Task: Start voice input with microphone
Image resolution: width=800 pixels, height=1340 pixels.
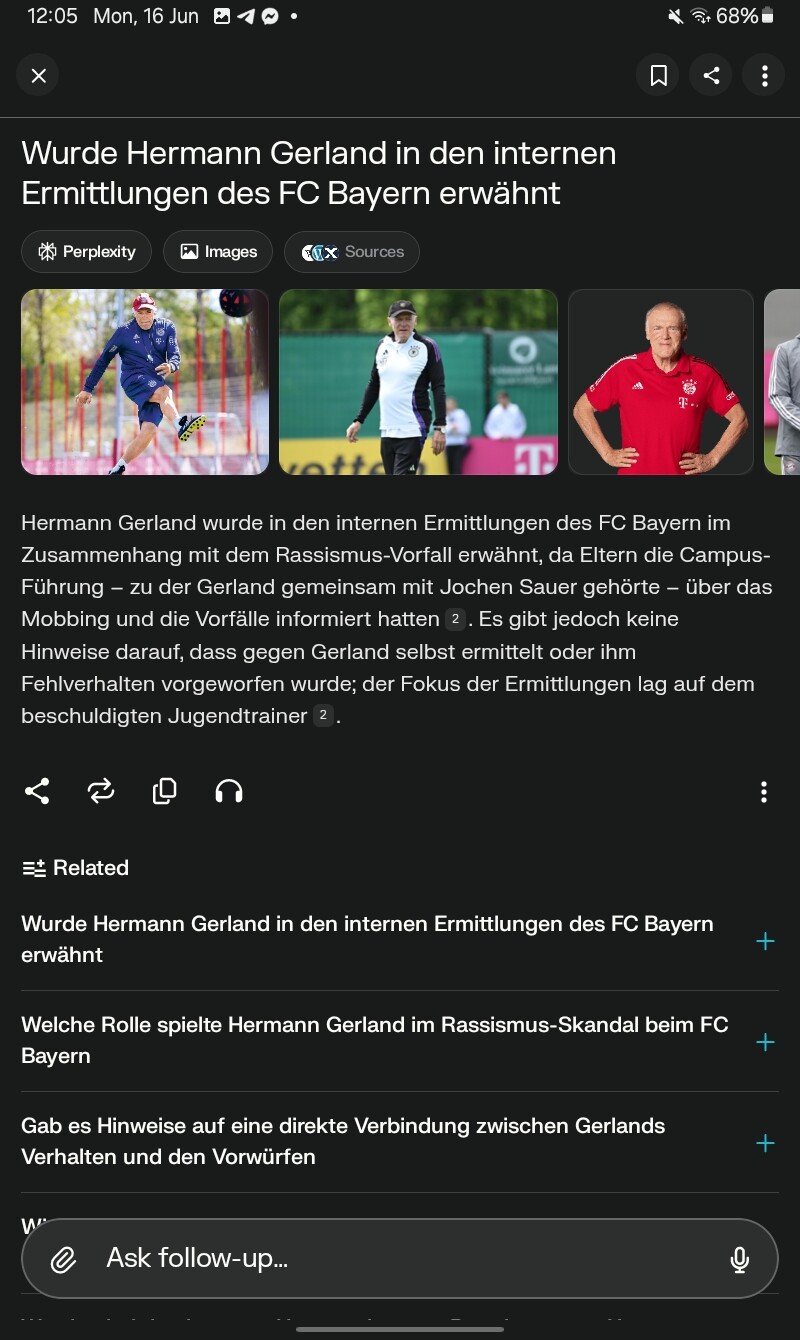Action: pos(740,1259)
